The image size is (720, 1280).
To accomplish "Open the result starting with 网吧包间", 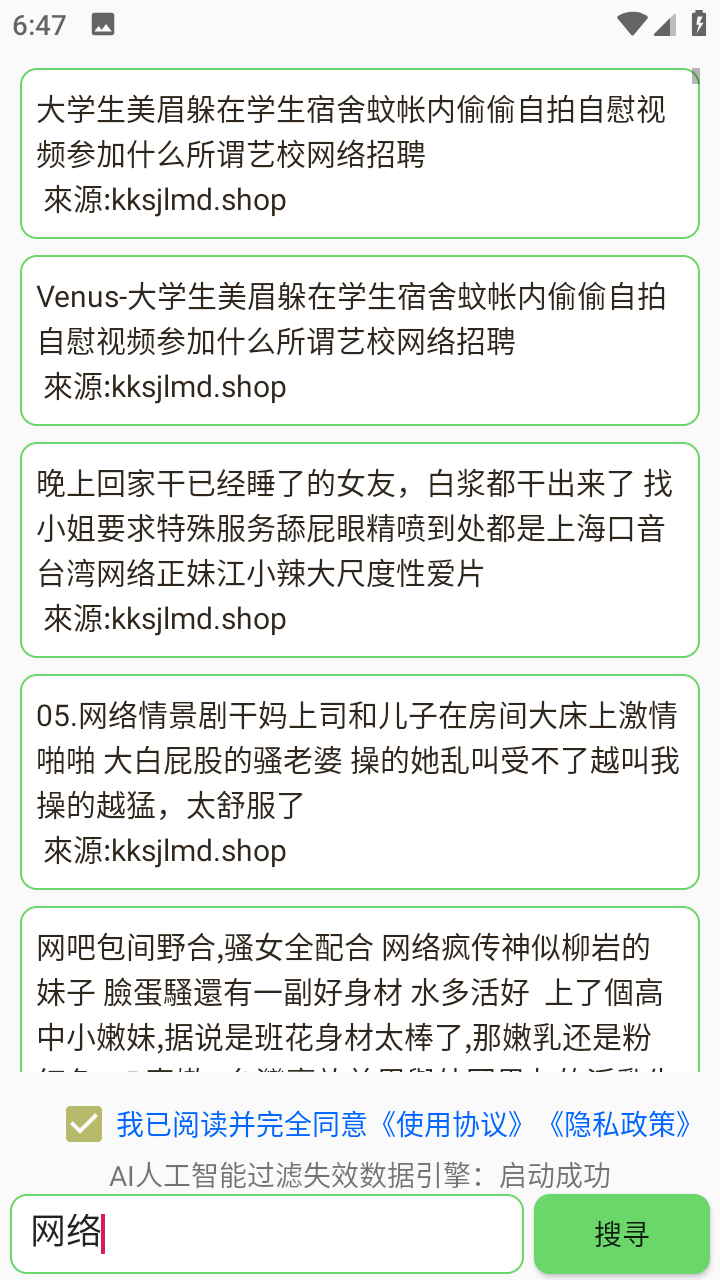I will tap(359, 990).
